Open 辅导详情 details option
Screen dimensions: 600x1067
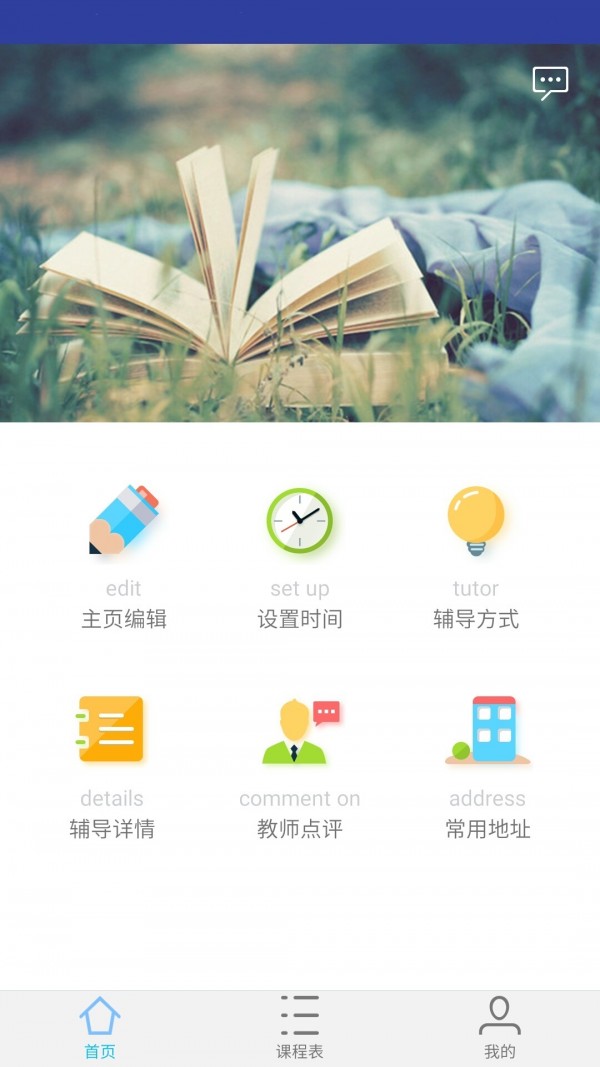(112, 765)
